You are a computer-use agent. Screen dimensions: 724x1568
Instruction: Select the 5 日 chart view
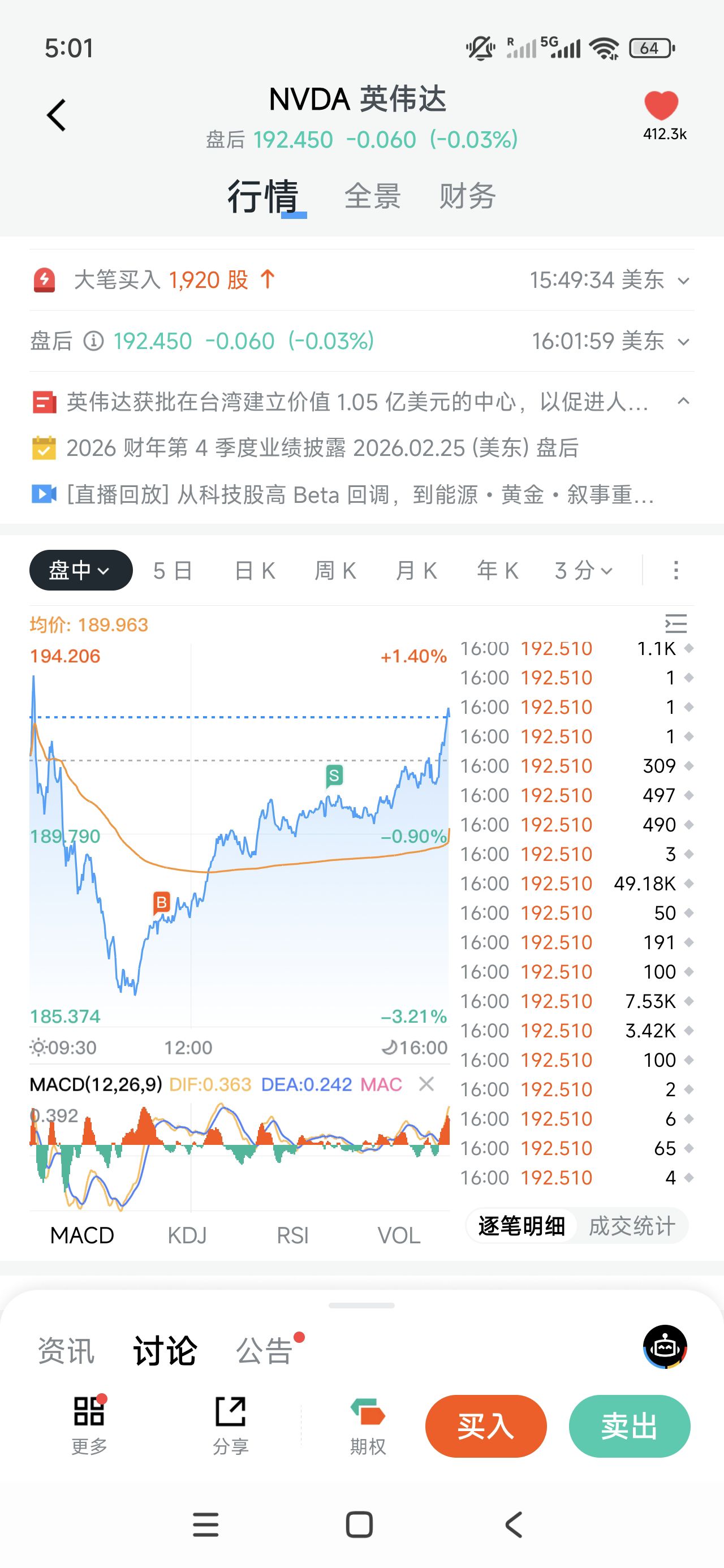173,571
